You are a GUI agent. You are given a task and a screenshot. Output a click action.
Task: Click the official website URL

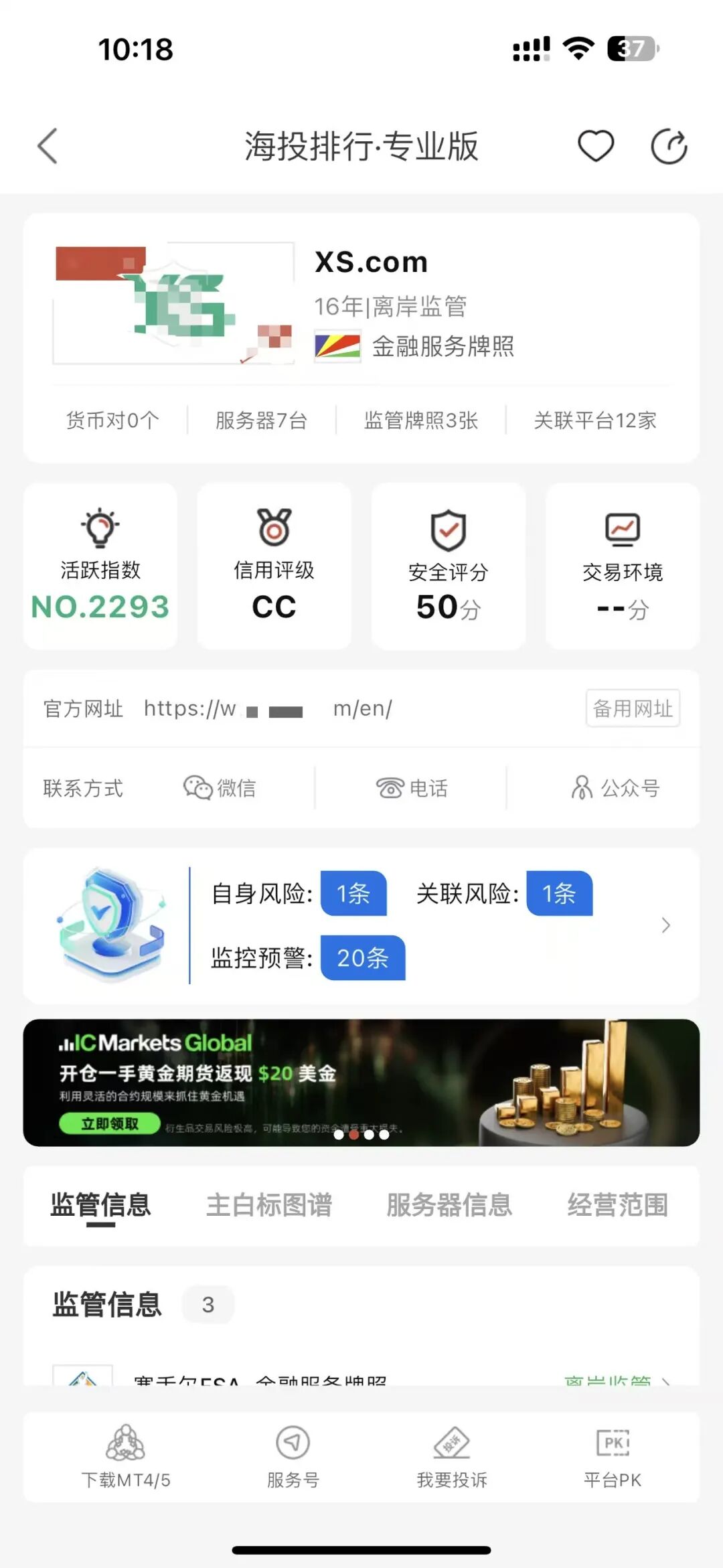(268, 708)
